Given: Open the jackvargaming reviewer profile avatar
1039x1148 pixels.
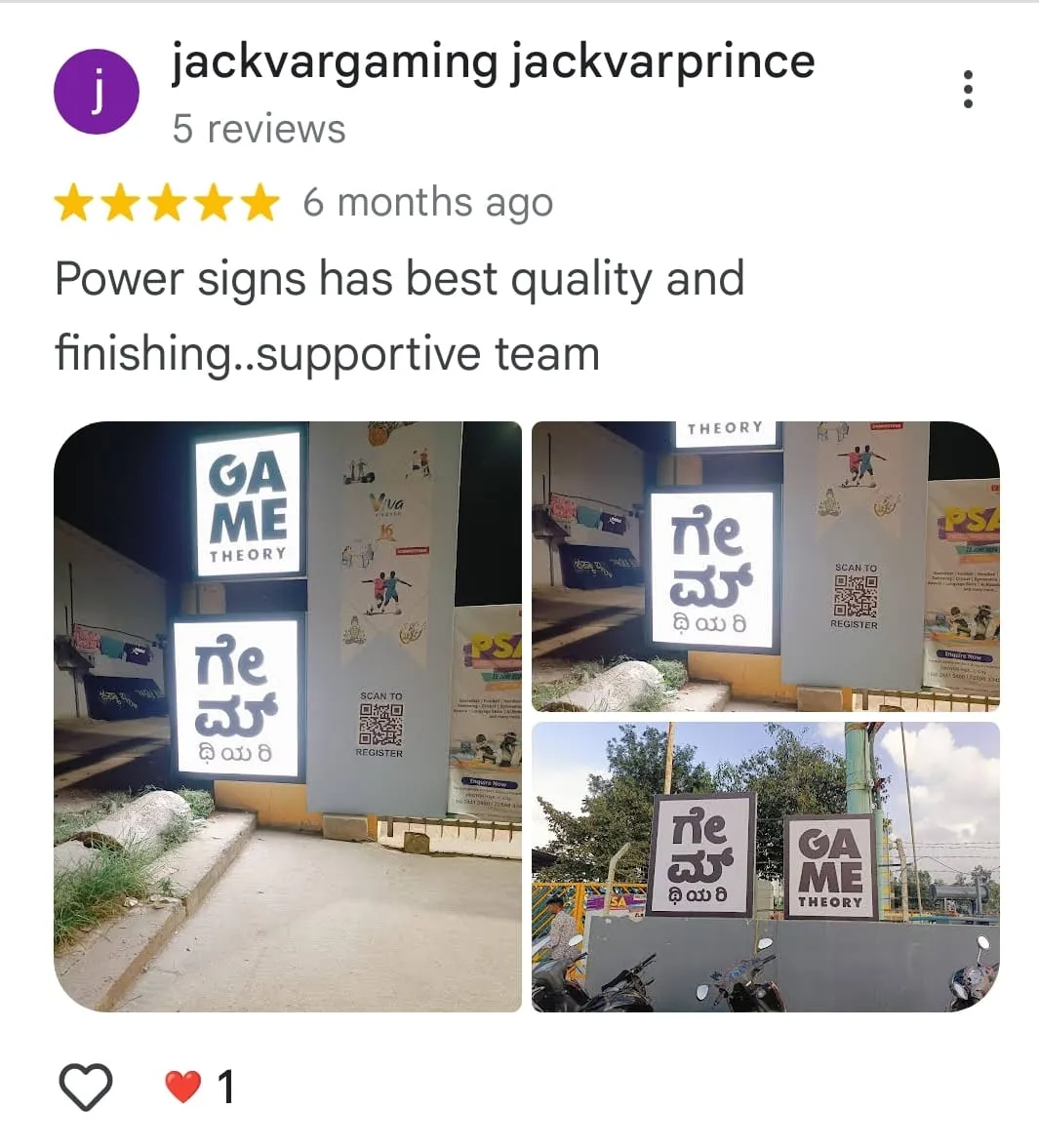Looking at the screenshot, I should click(x=96, y=92).
